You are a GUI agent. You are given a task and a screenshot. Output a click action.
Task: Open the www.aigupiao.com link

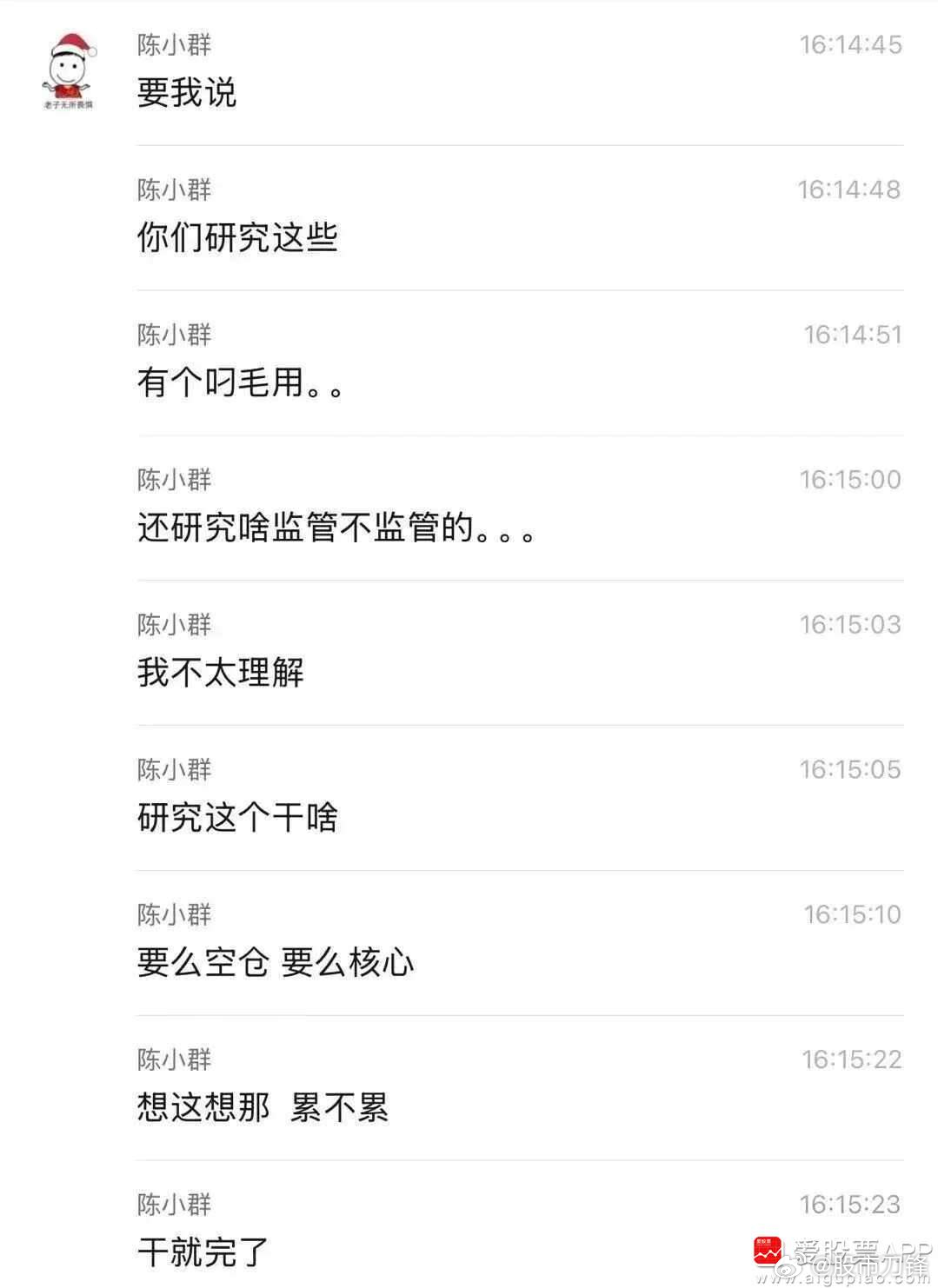(843, 1278)
